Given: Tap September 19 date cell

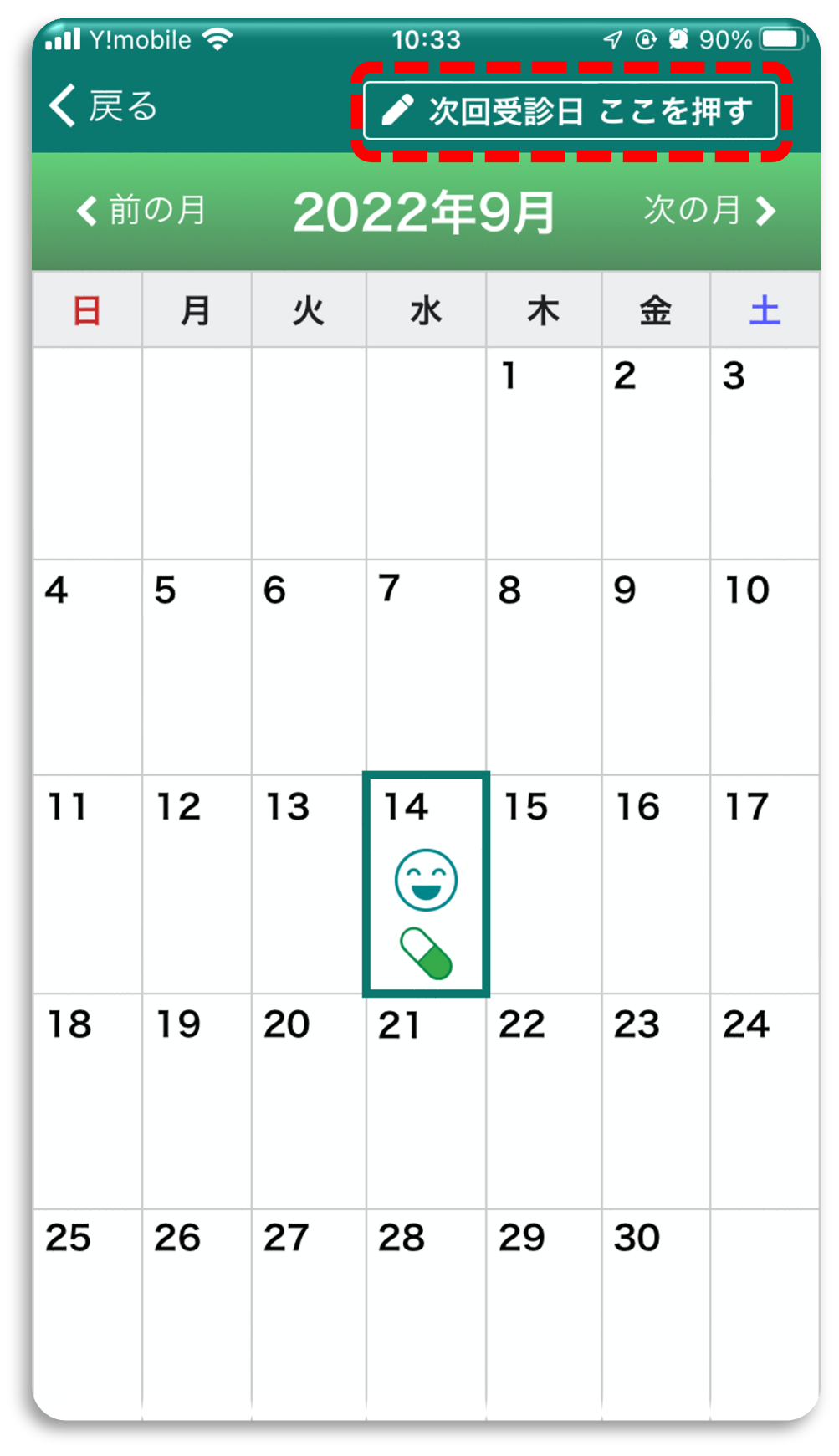Looking at the screenshot, I should point(197,1101).
